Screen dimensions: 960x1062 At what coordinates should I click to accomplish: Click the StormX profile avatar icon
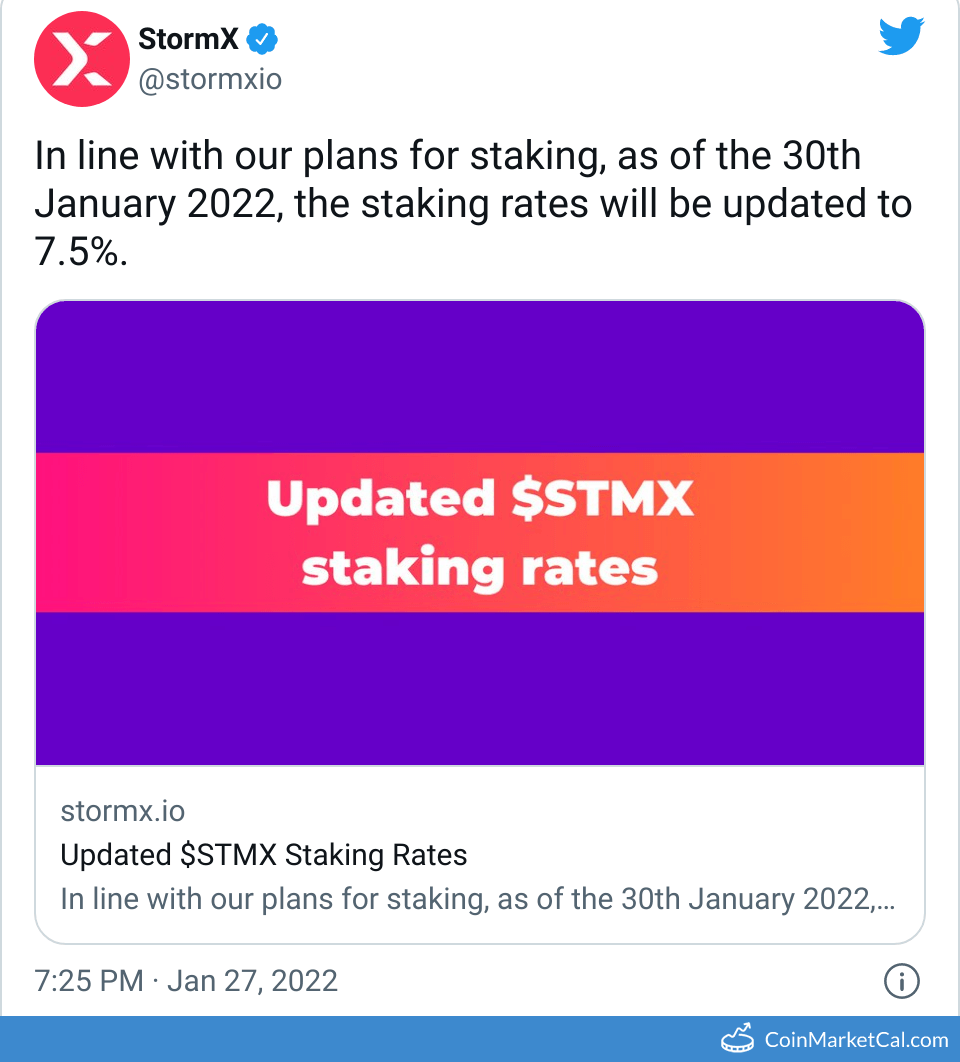point(82,58)
